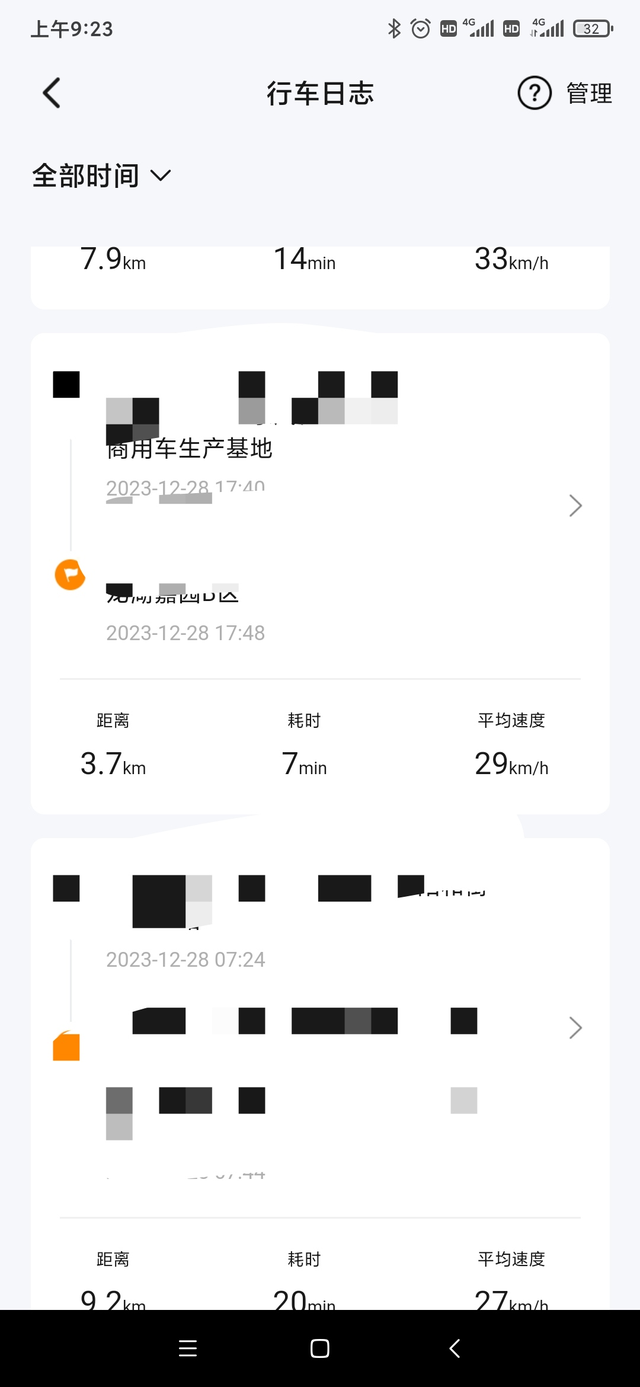The width and height of the screenshot is (640, 1387).
Task: Expand the 全部时间 time filter
Action: point(102,176)
